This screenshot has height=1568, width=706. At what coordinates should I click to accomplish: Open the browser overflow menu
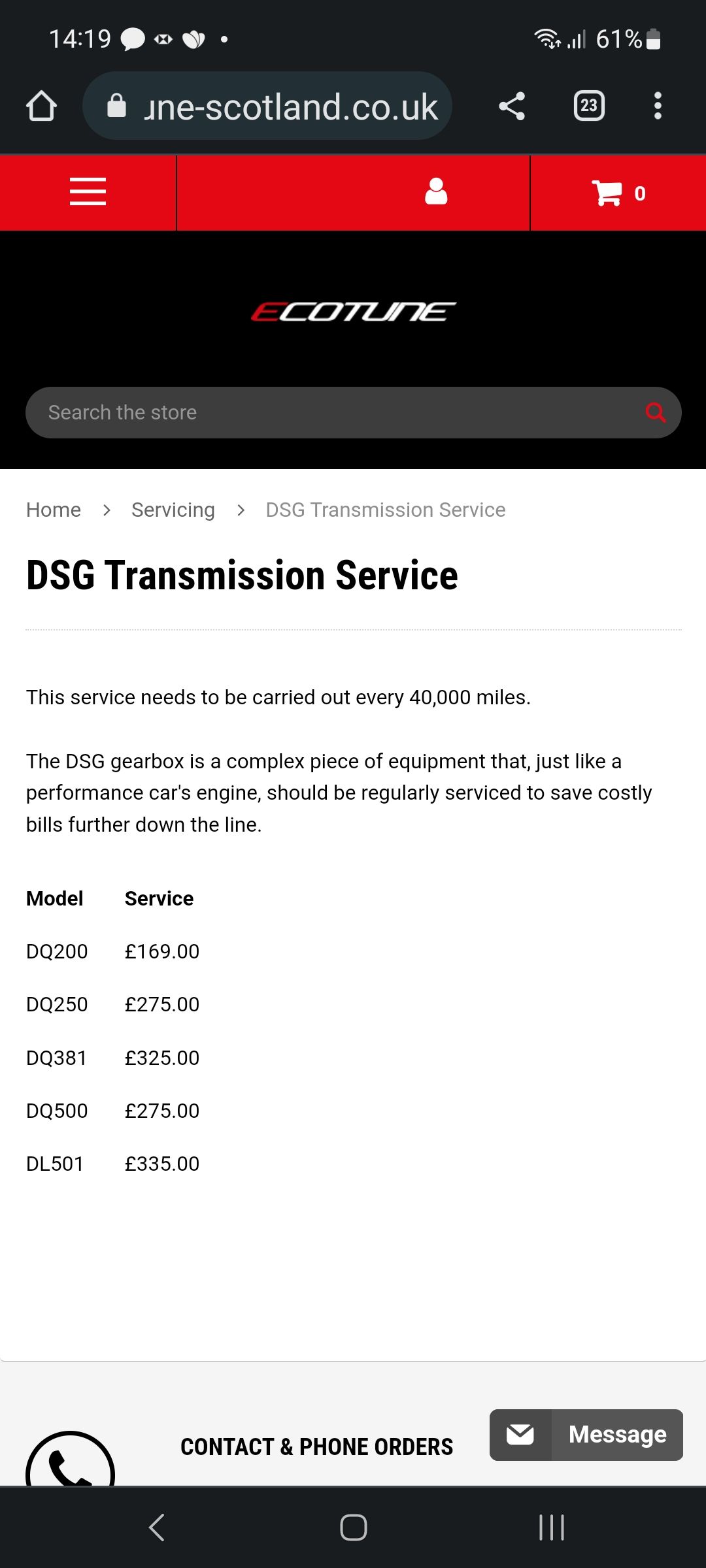click(x=658, y=106)
